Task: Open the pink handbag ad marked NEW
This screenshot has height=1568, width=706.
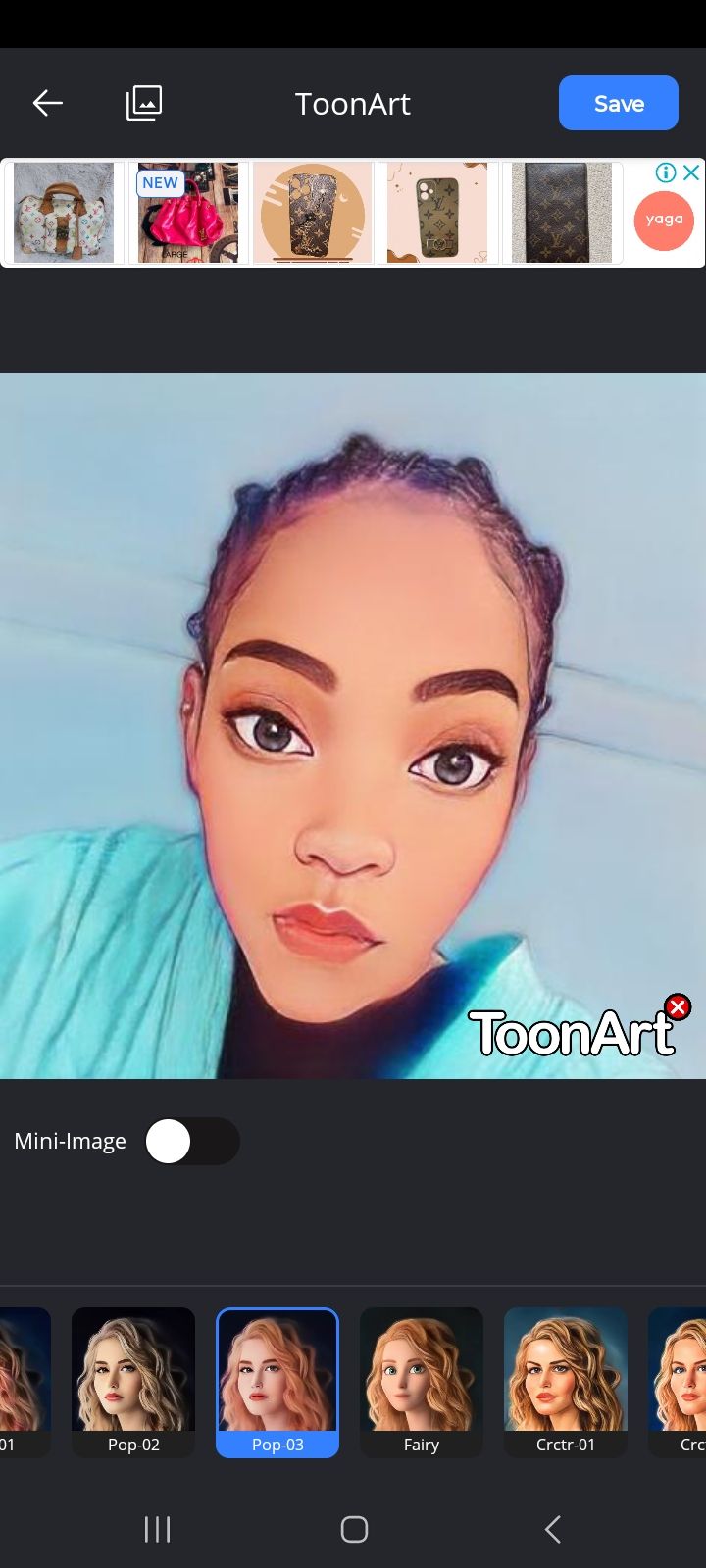Action: point(187,213)
